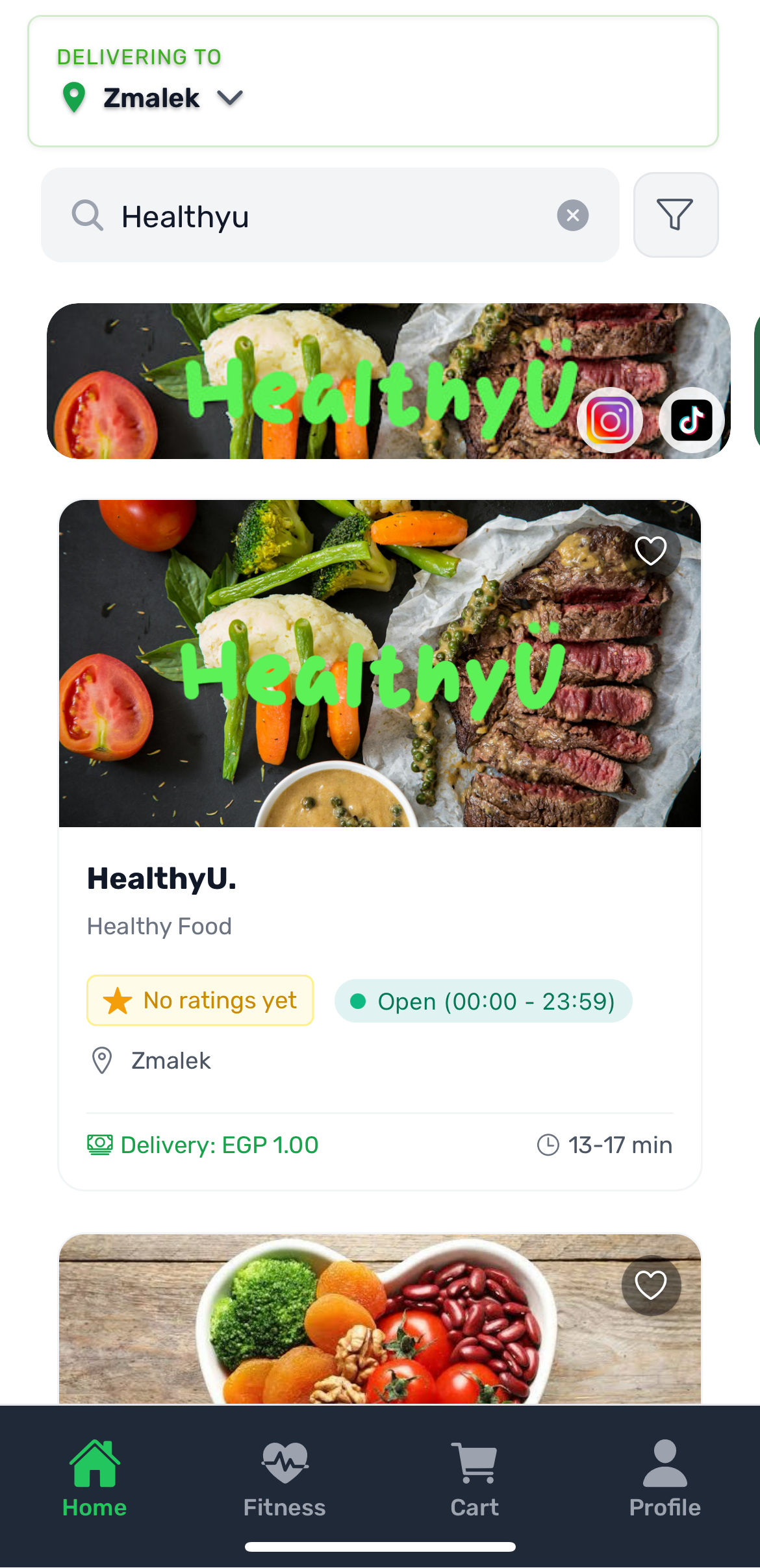Toggle the heart on the bottom restaurant card
Screen dimensions: 760x1568
pos(652,1286)
